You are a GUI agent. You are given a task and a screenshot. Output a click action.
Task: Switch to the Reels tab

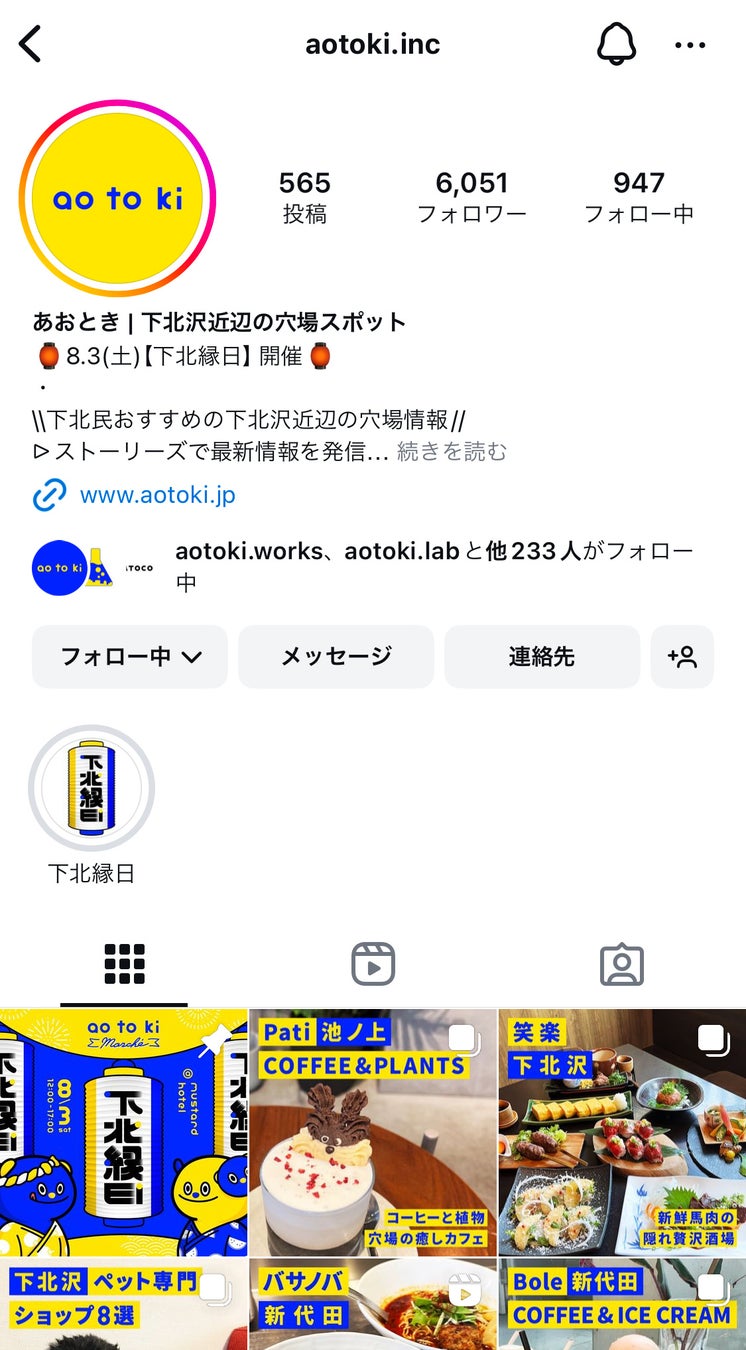coord(373,964)
